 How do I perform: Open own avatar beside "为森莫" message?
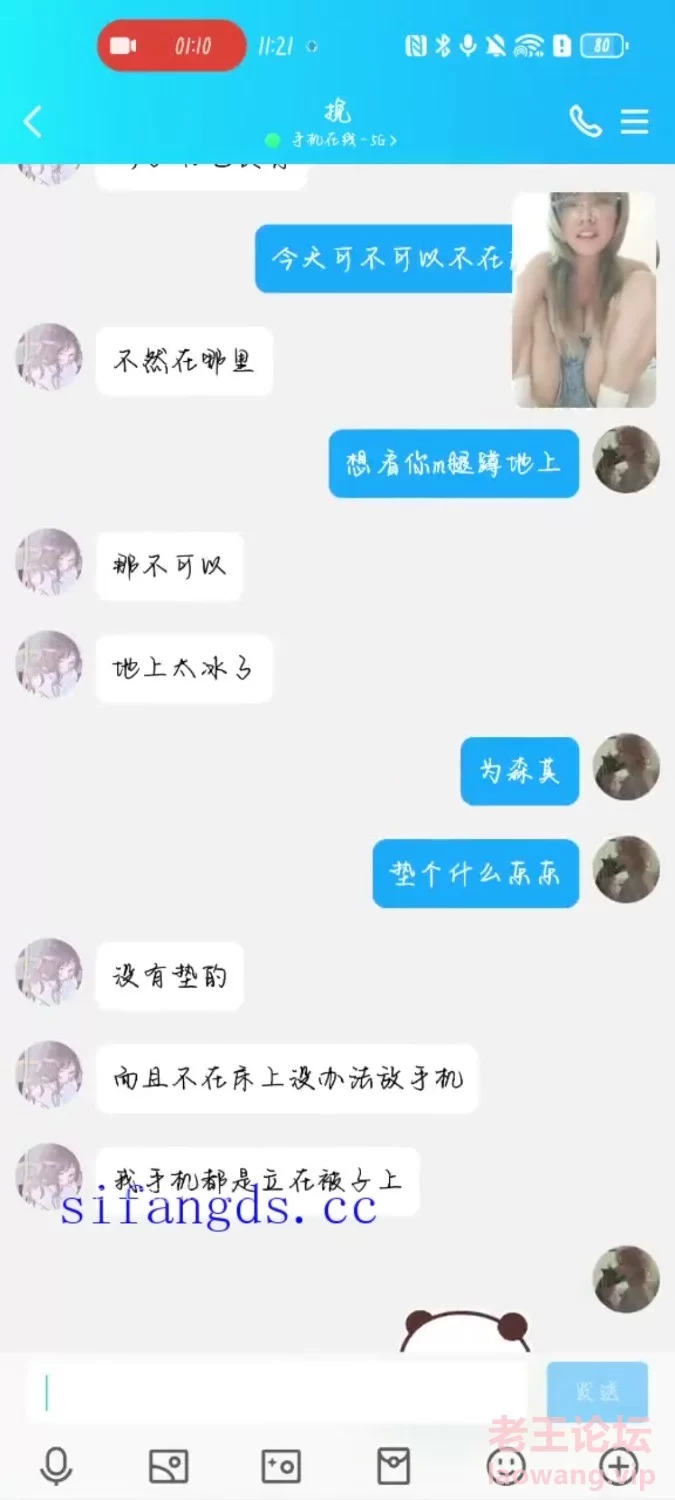(626, 767)
